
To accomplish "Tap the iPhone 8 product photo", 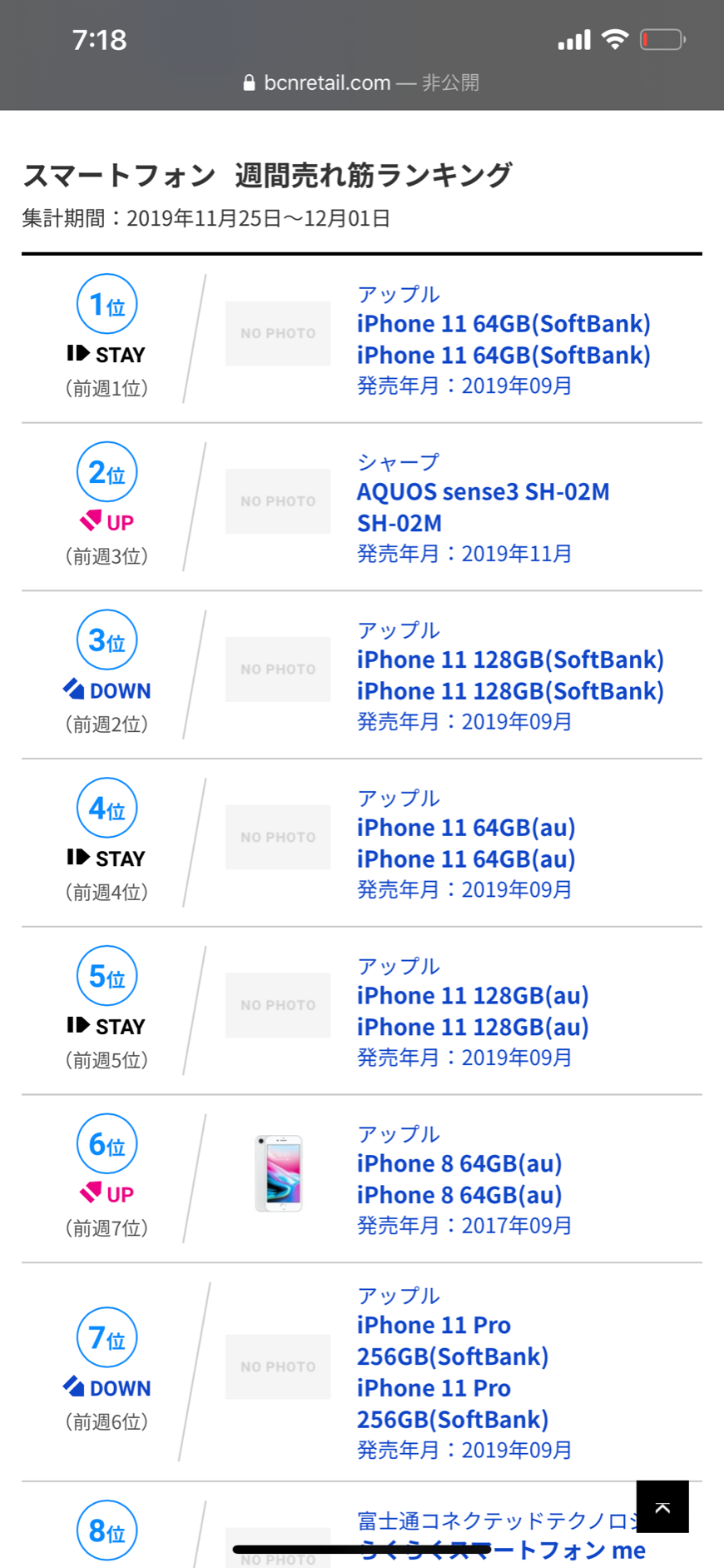I will pyautogui.click(x=279, y=1173).
